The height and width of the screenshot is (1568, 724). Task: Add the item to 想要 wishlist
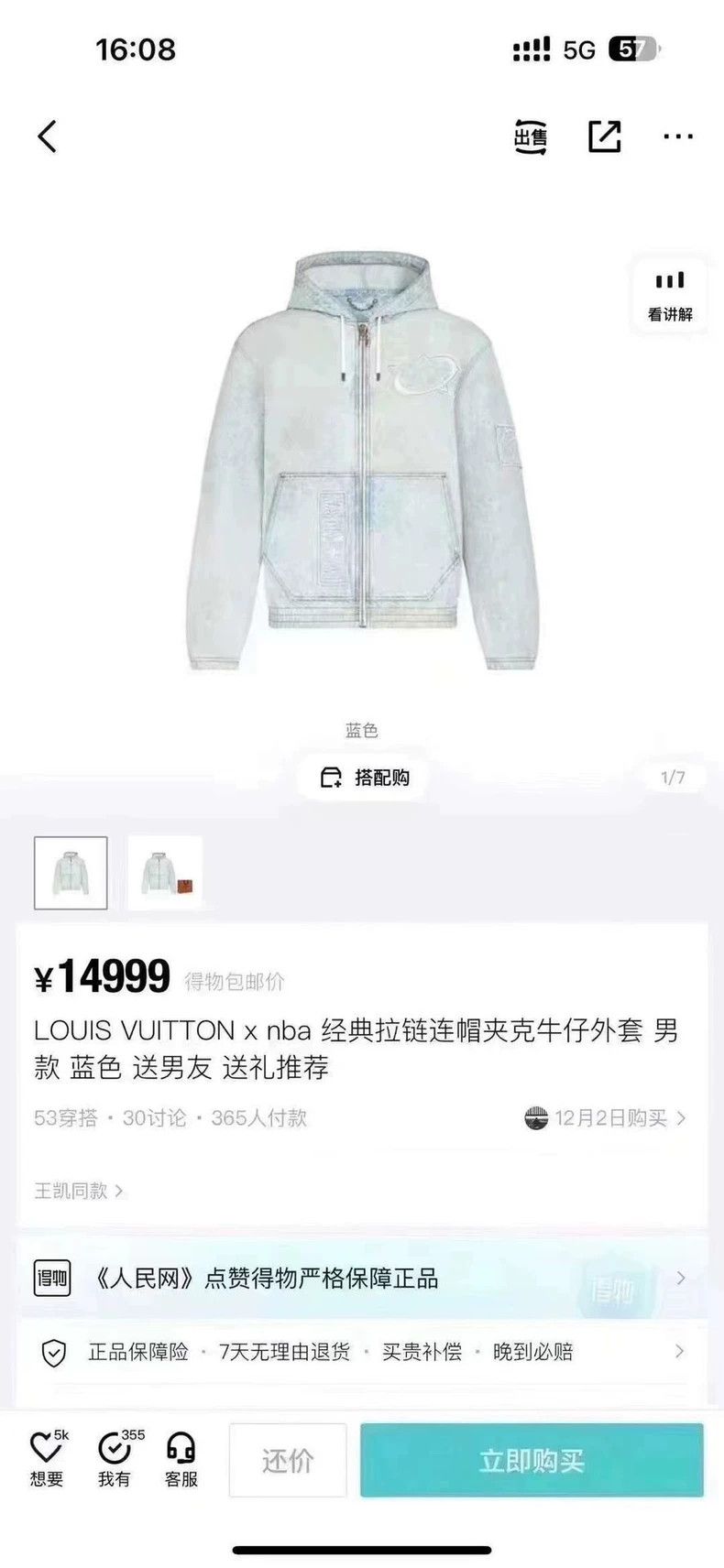pos(47,1459)
